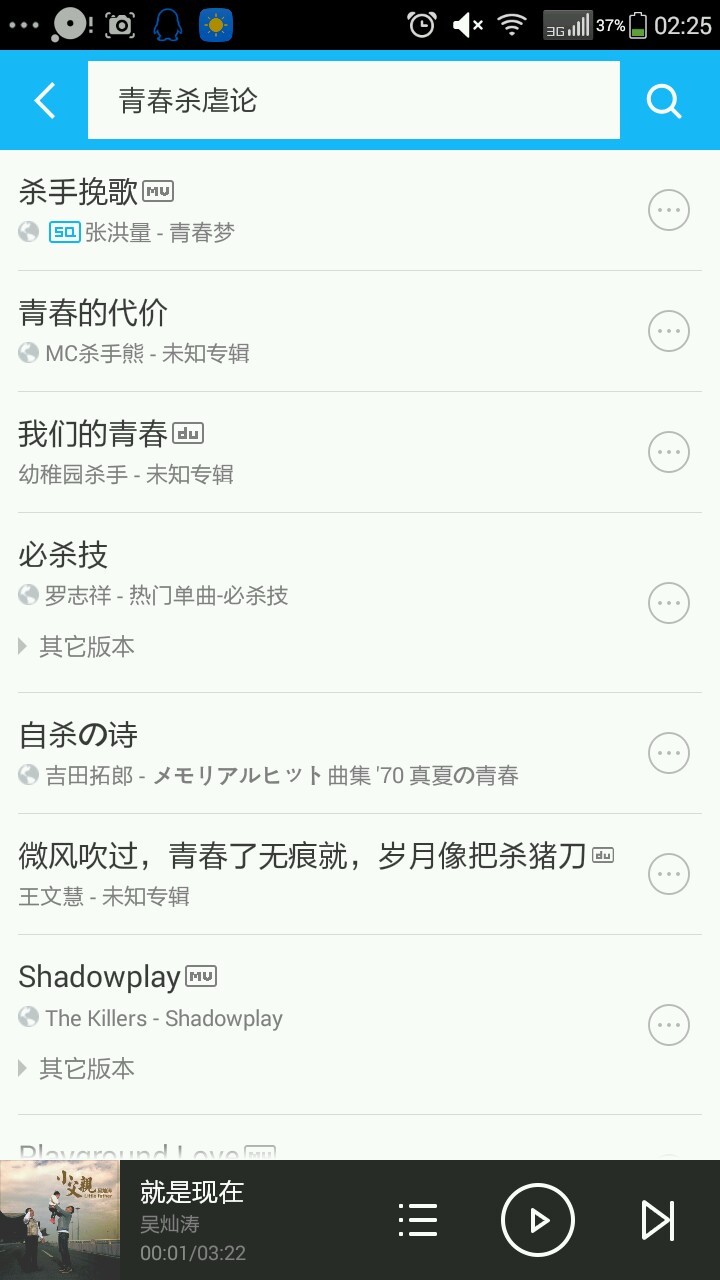This screenshot has height=1280, width=720.
Task: Play the 王文慧 song 微风吹过
Action: coord(300,874)
